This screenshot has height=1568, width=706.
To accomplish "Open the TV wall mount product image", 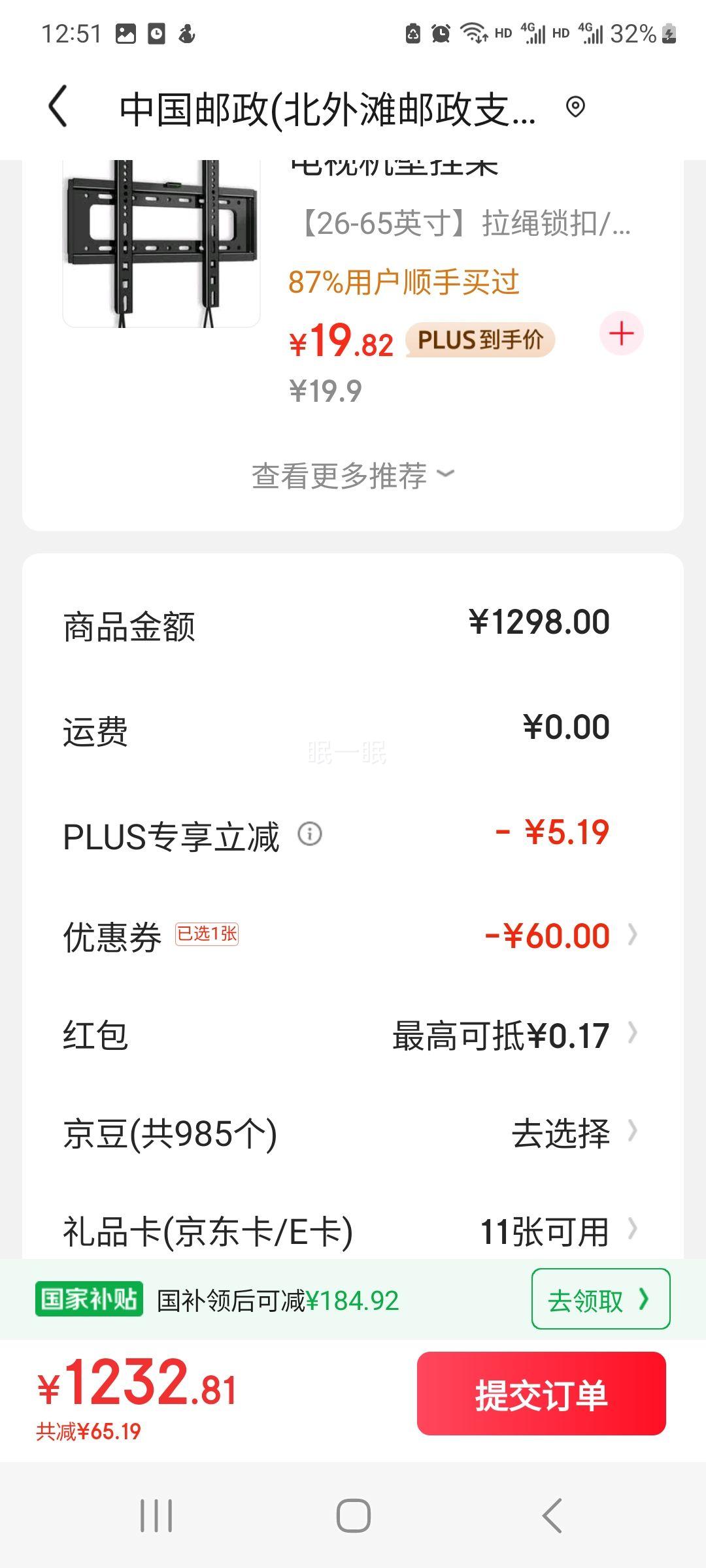I will click(x=161, y=243).
